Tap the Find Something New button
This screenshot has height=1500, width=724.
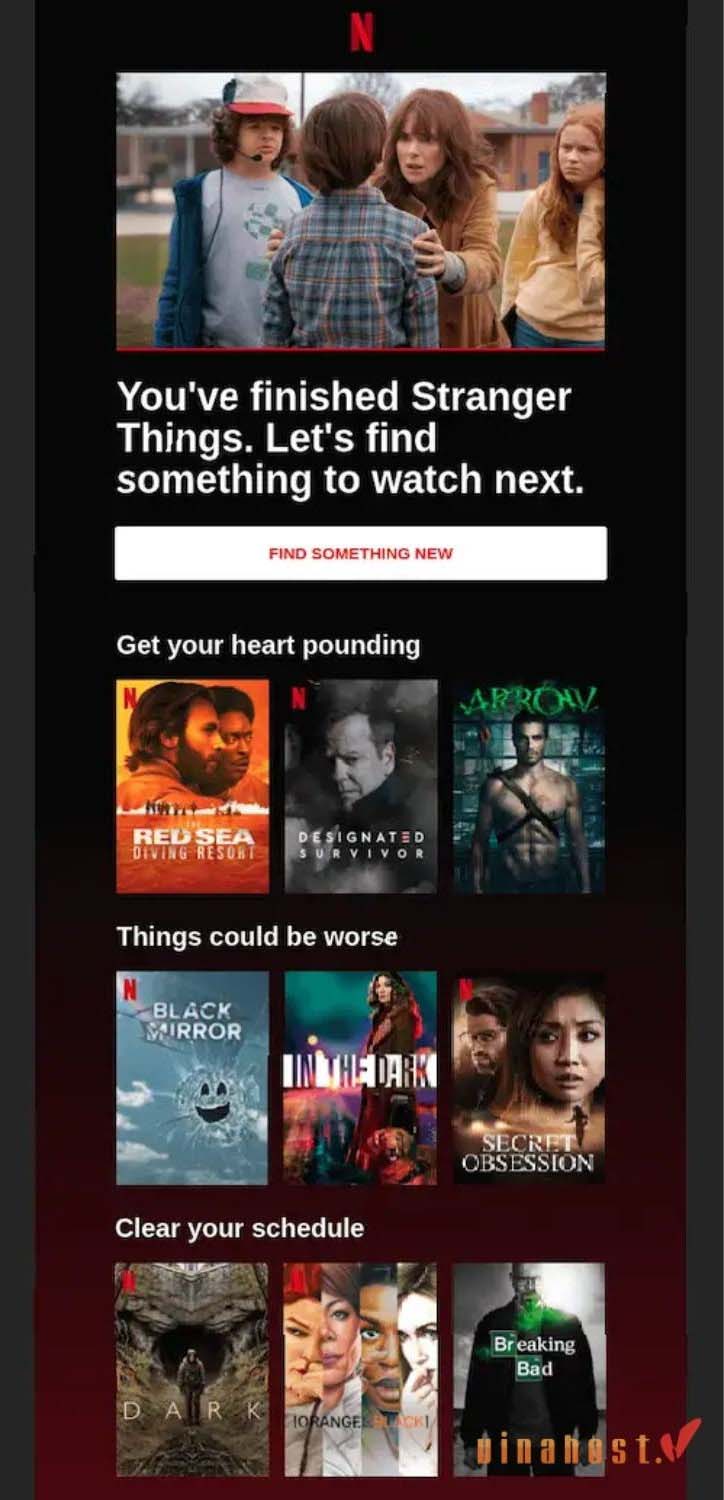[x=360, y=553]
